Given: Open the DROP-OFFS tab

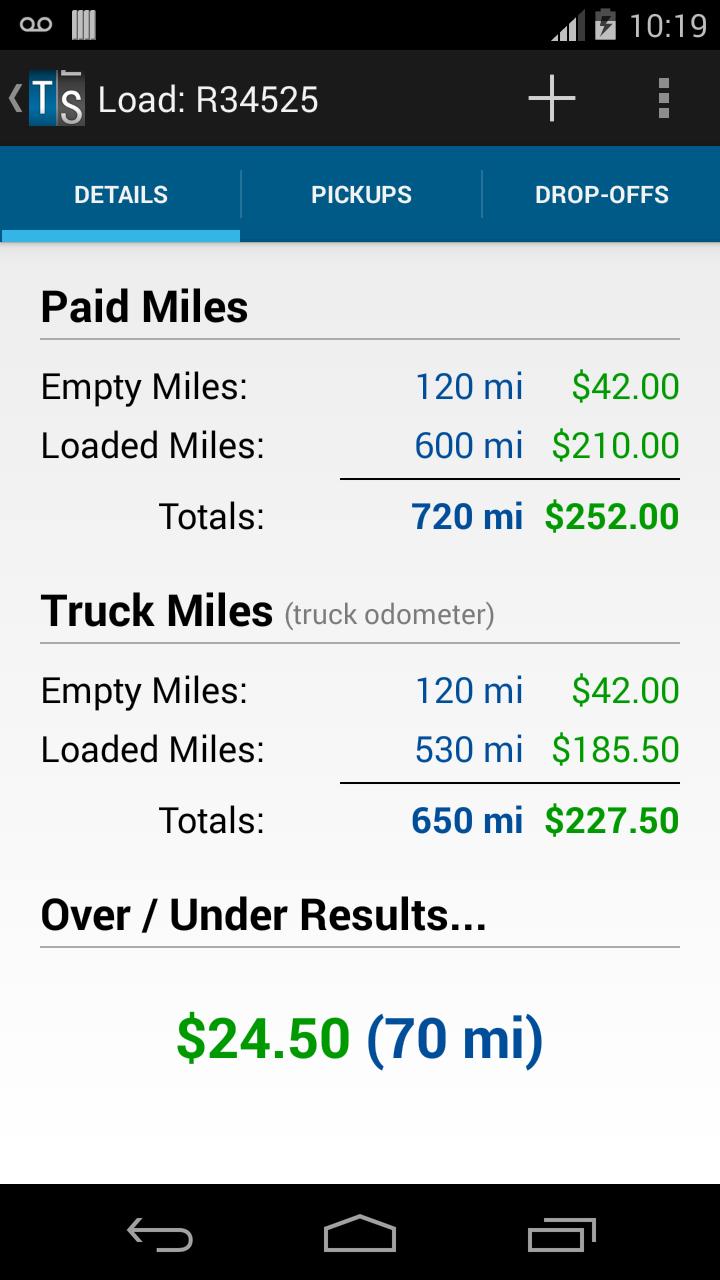Looking at the screenshot, I should click(x=603, y=194).
